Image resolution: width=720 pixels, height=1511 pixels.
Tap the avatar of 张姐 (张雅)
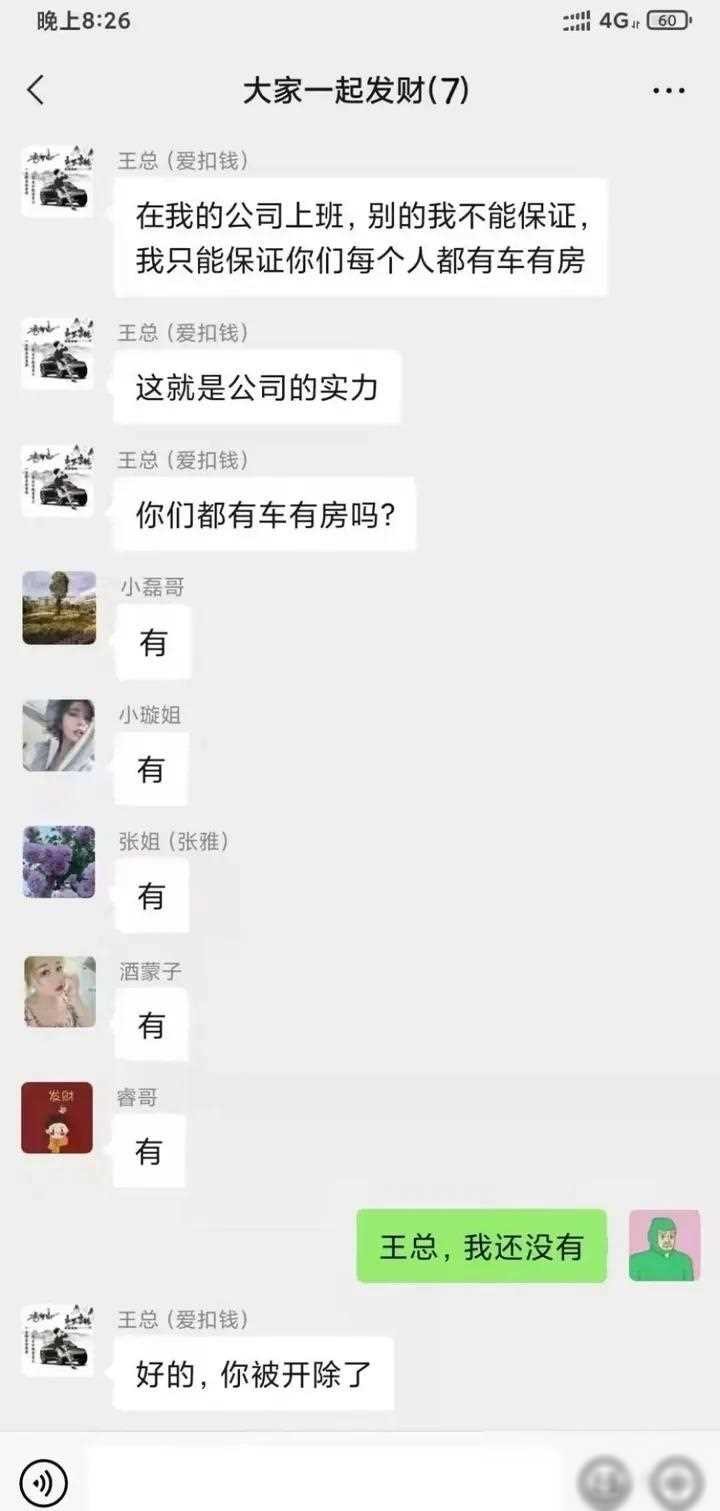59,862
